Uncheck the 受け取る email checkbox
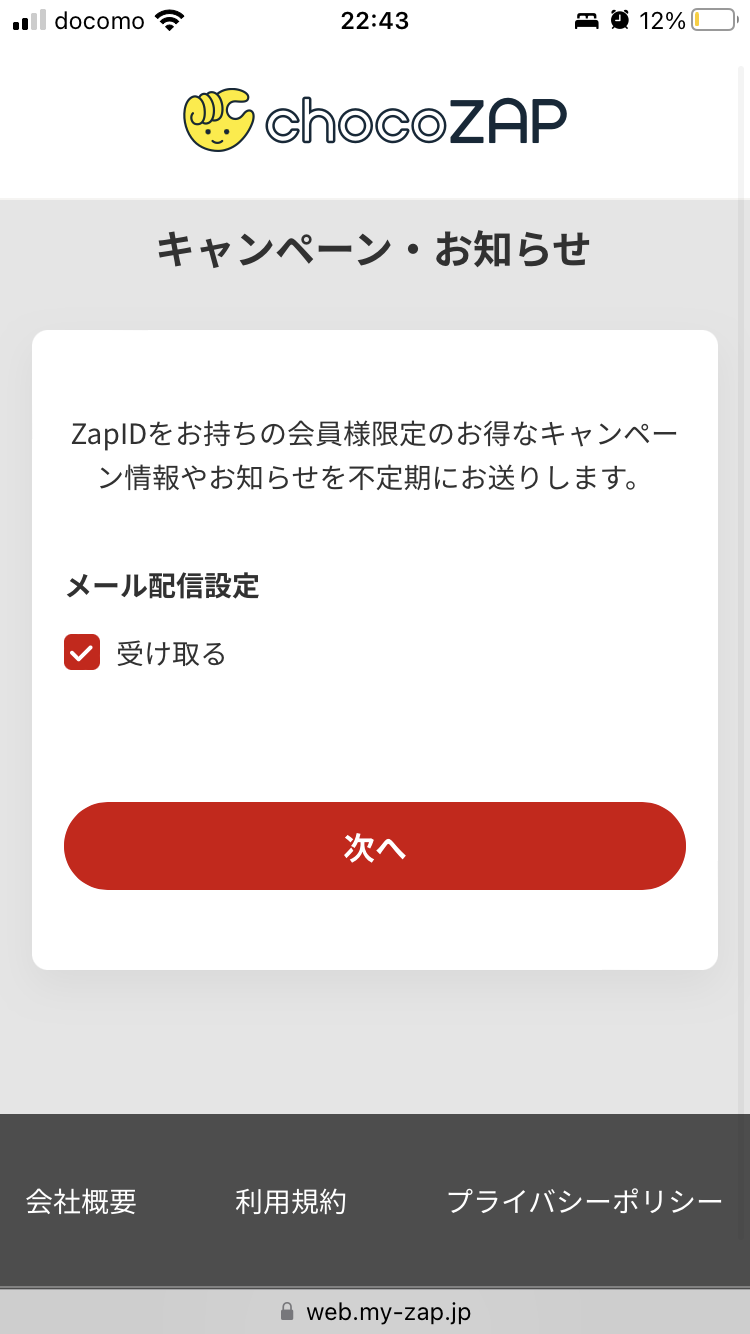The image size is (750, 1334). click(82, 652)
